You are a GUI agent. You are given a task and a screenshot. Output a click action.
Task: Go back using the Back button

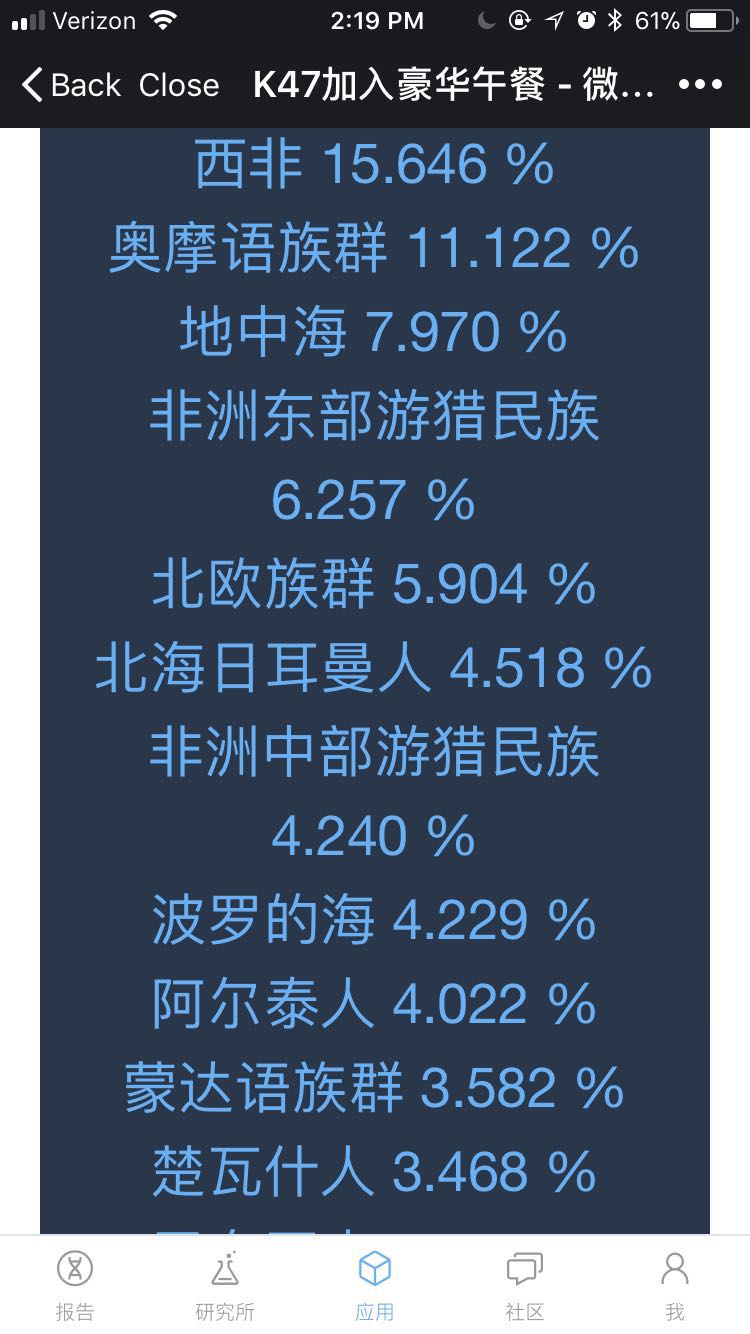[70, 85]
